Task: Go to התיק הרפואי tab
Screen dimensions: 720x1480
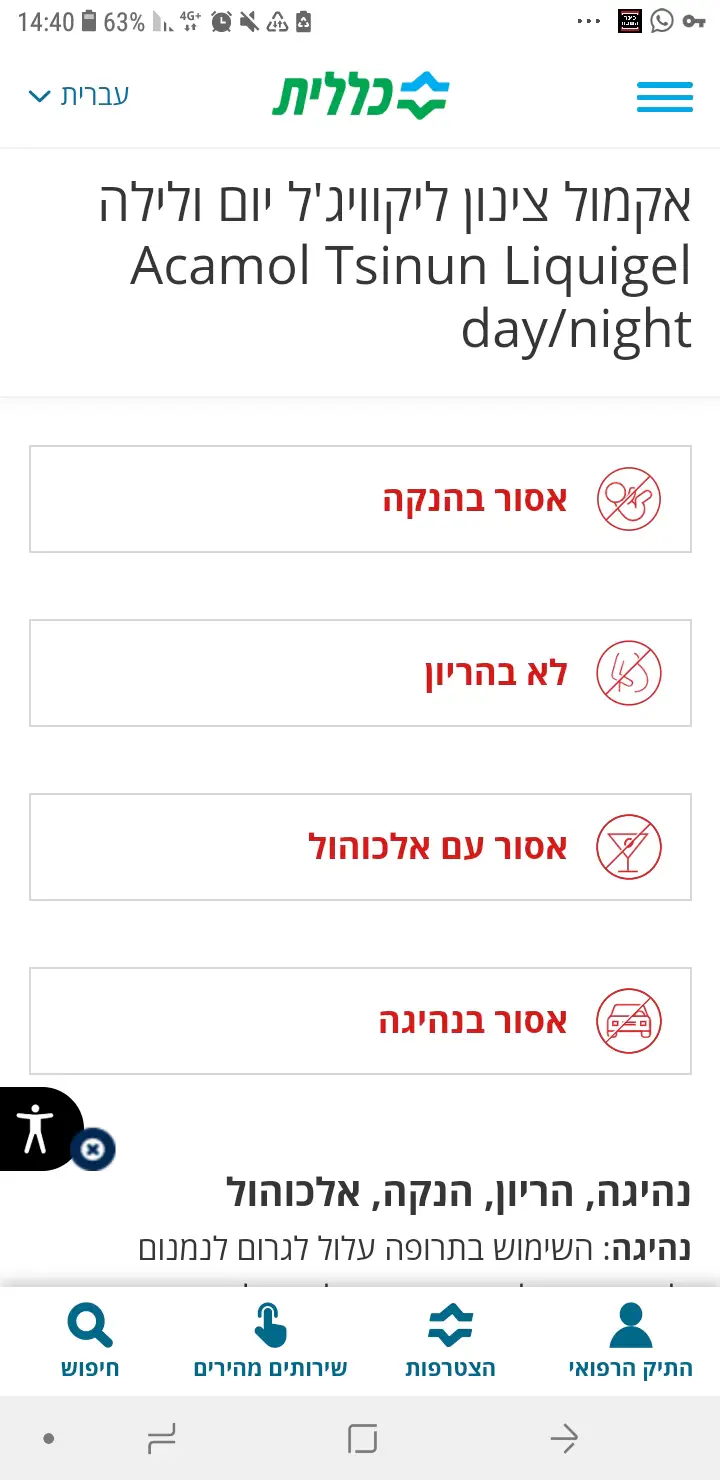Action: pos(630,1342)
